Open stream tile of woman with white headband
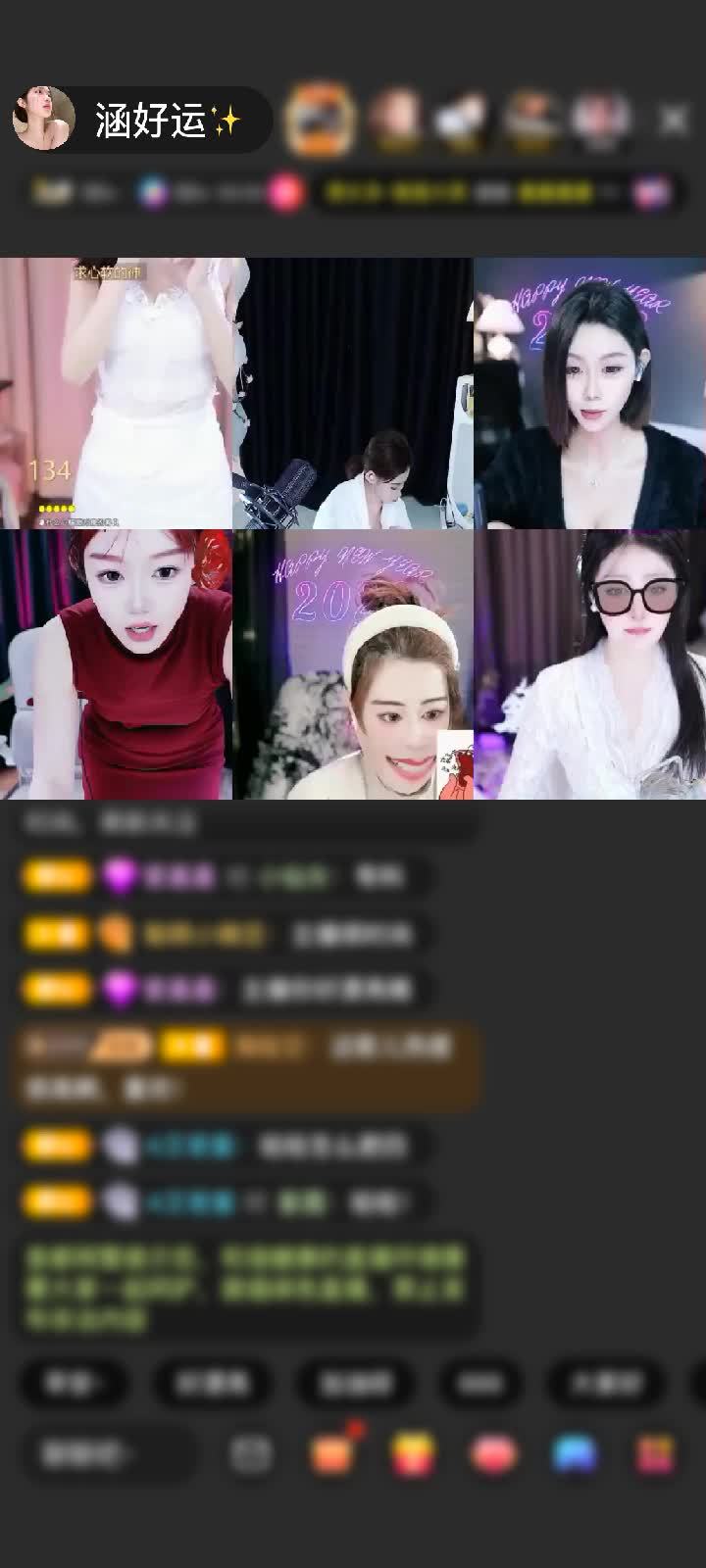 [353, 664]
